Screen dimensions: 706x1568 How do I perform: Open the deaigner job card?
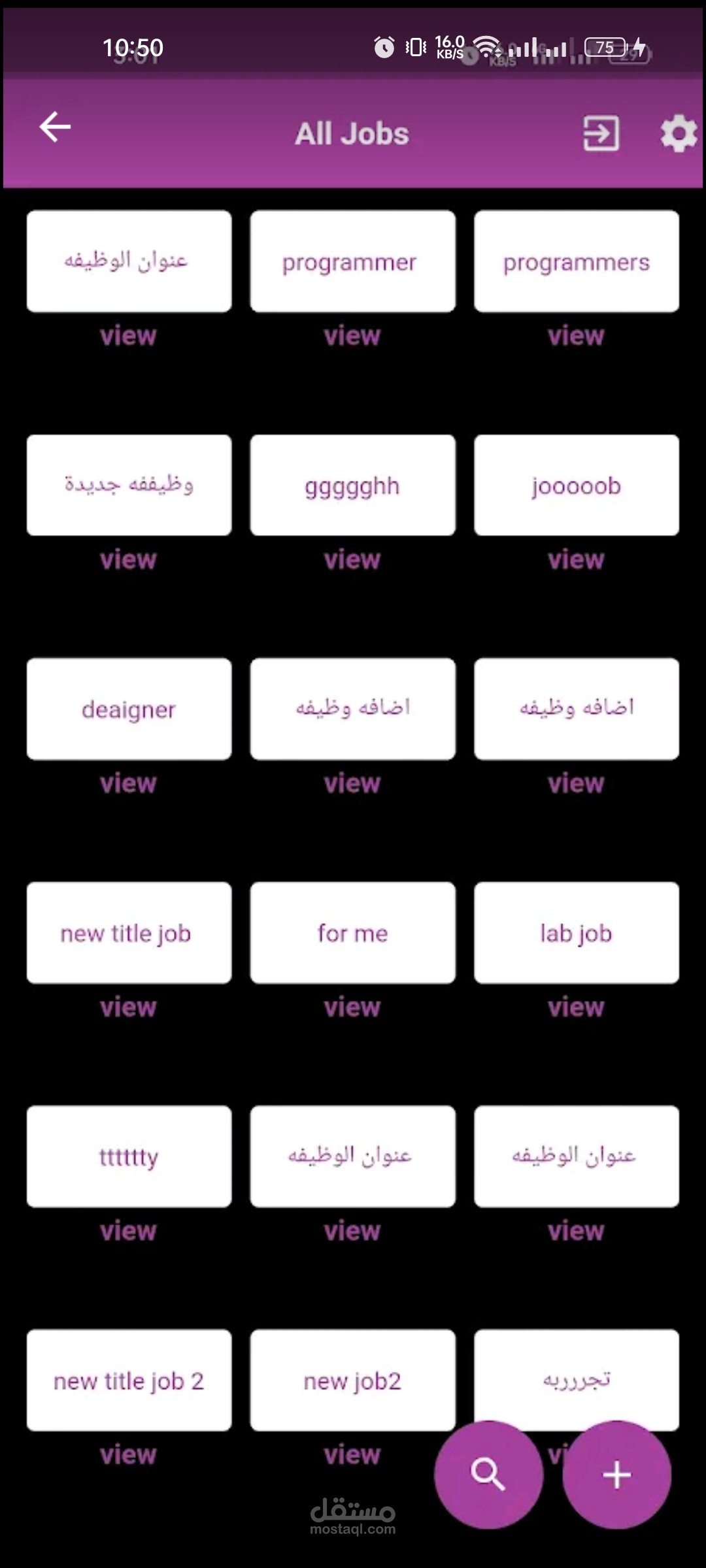129,709
